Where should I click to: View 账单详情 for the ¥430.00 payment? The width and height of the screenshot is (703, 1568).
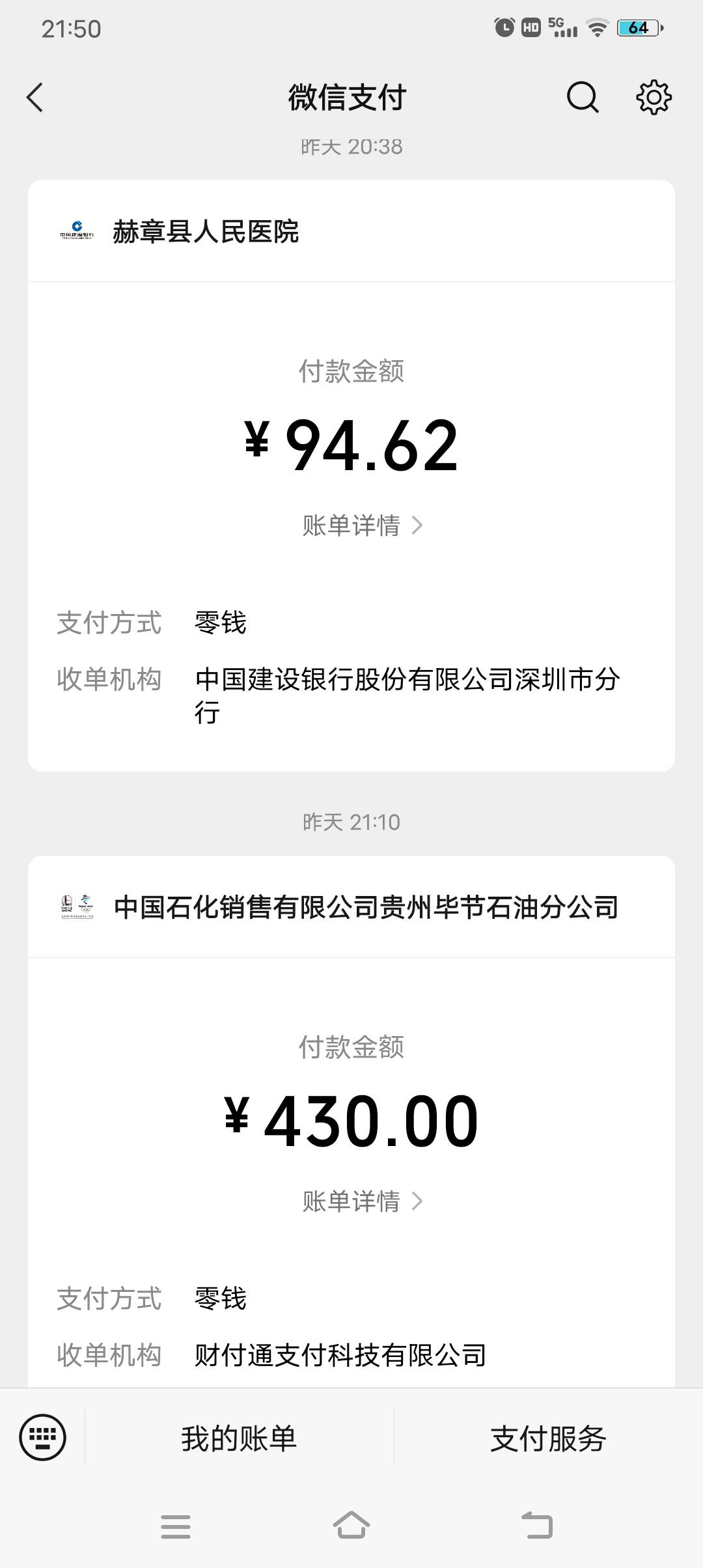tap(362, 1201)
